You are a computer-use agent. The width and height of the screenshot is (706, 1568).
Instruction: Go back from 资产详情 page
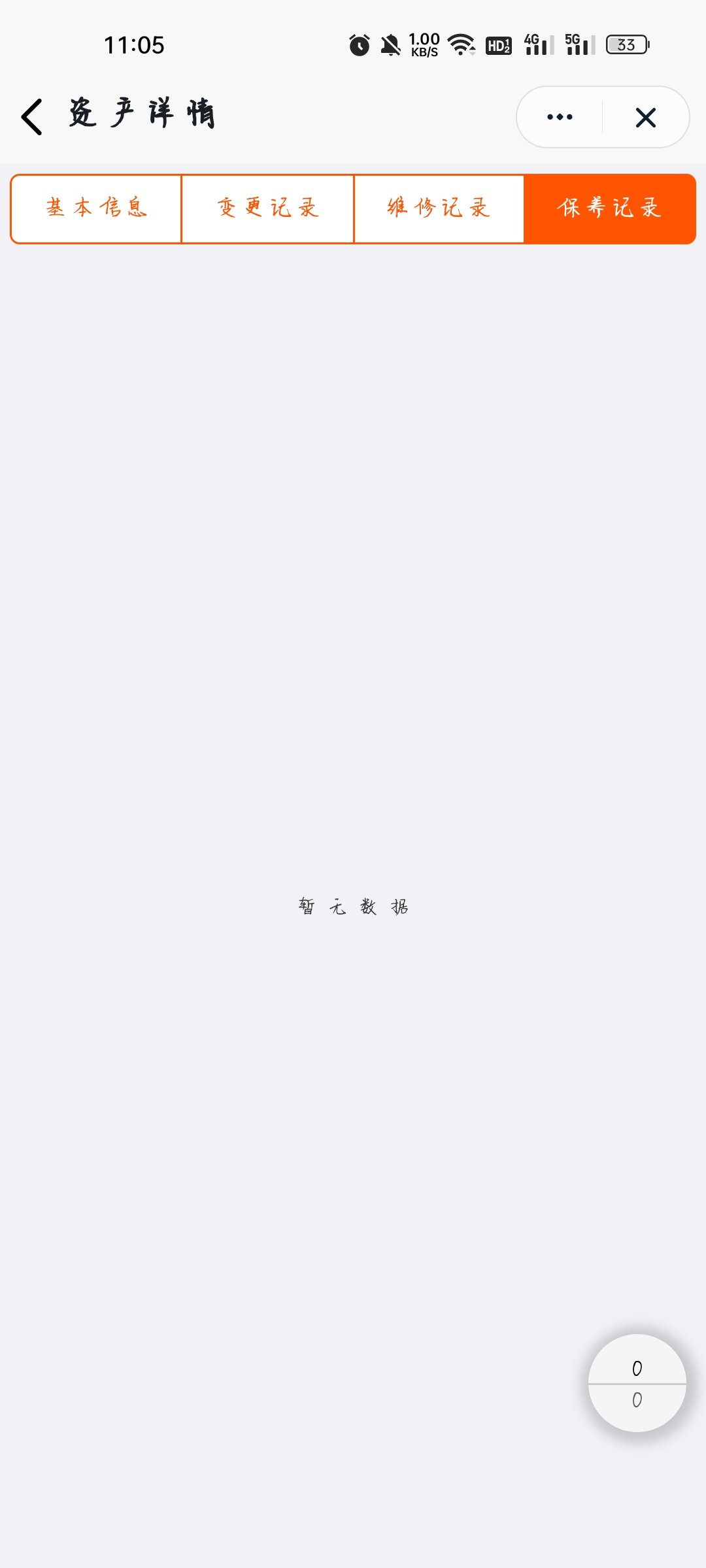click(33, 117)
